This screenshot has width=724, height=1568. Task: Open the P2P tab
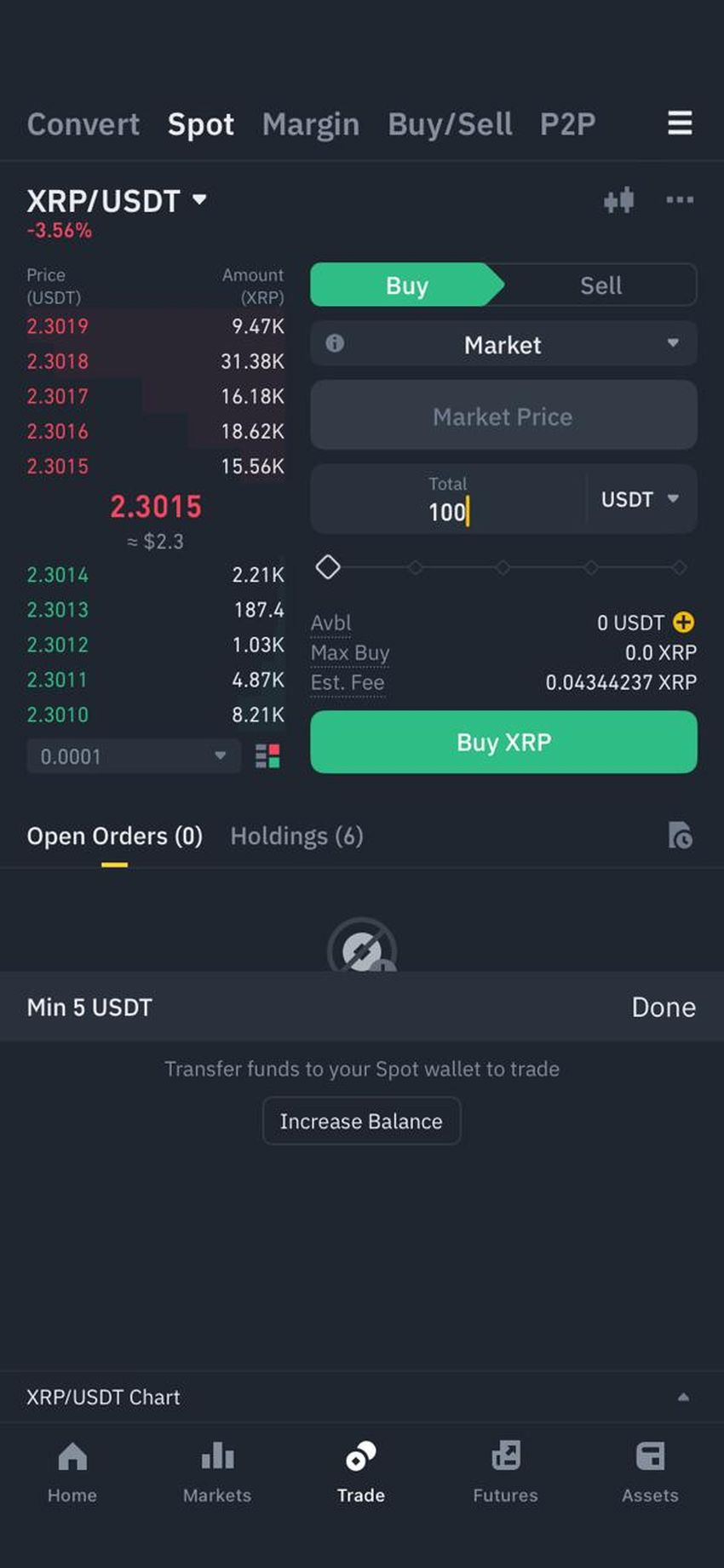[567, 124]
